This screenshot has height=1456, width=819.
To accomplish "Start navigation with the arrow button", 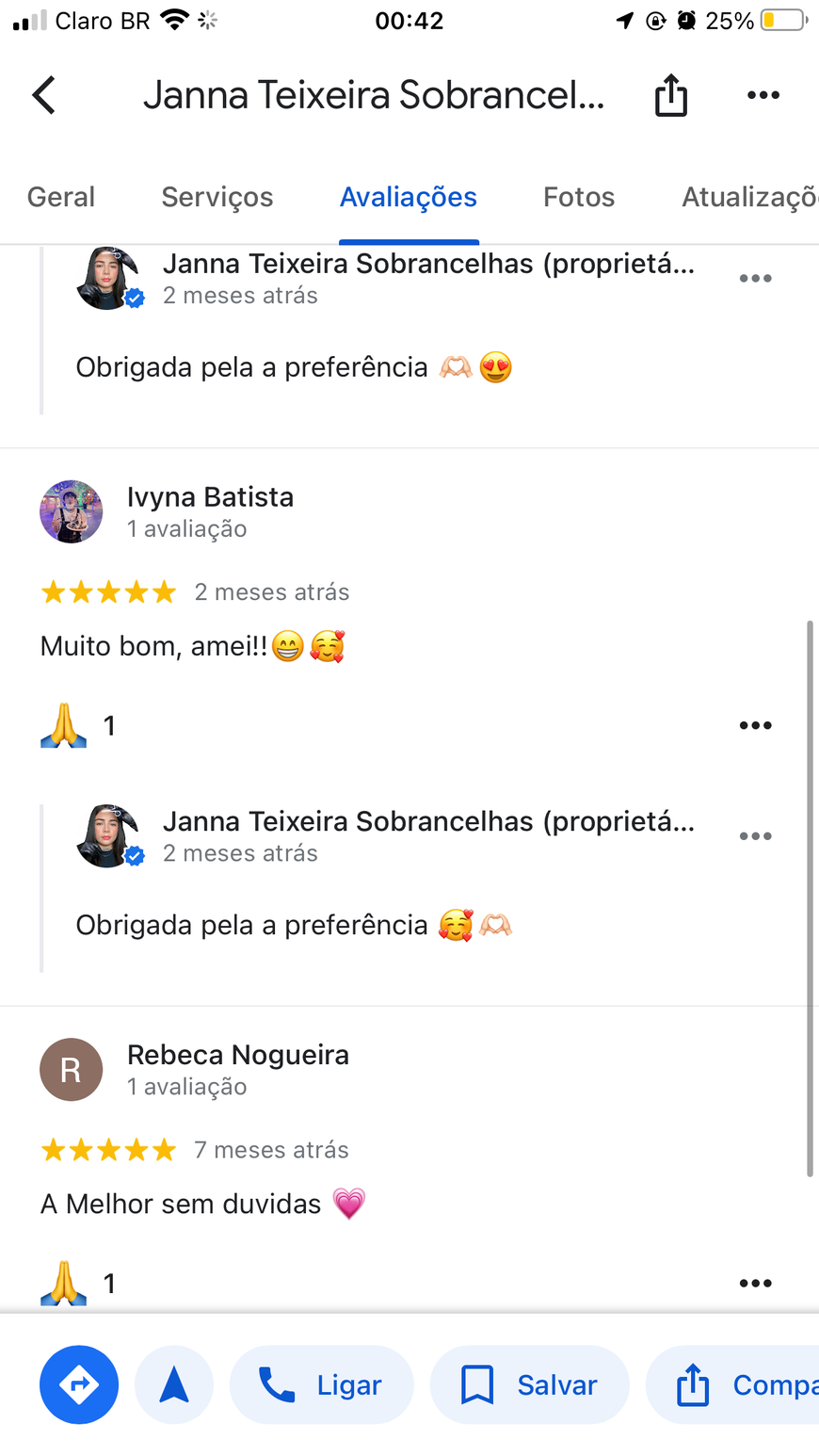I will [174, 1384].
